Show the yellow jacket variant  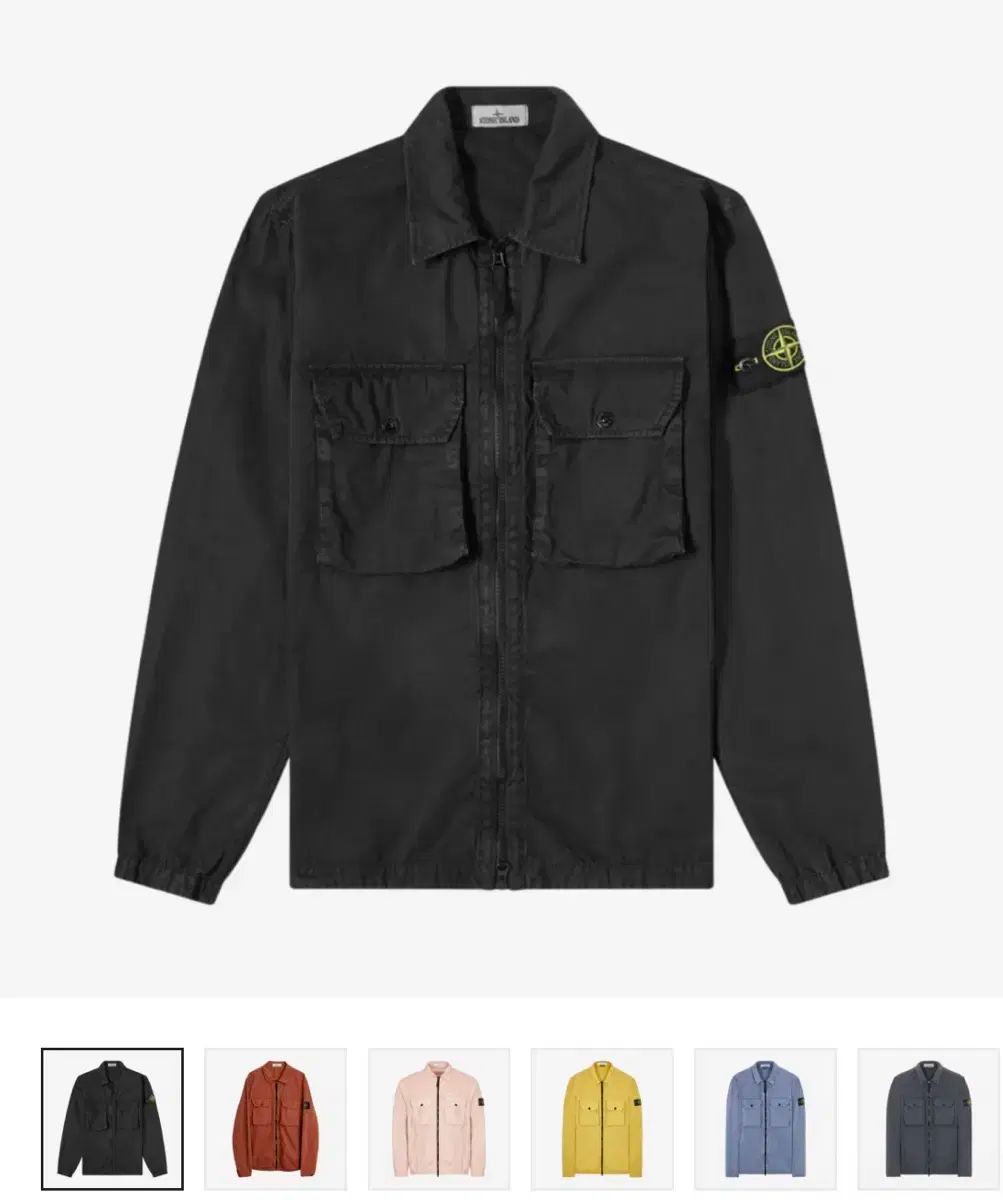[602, 1118]
